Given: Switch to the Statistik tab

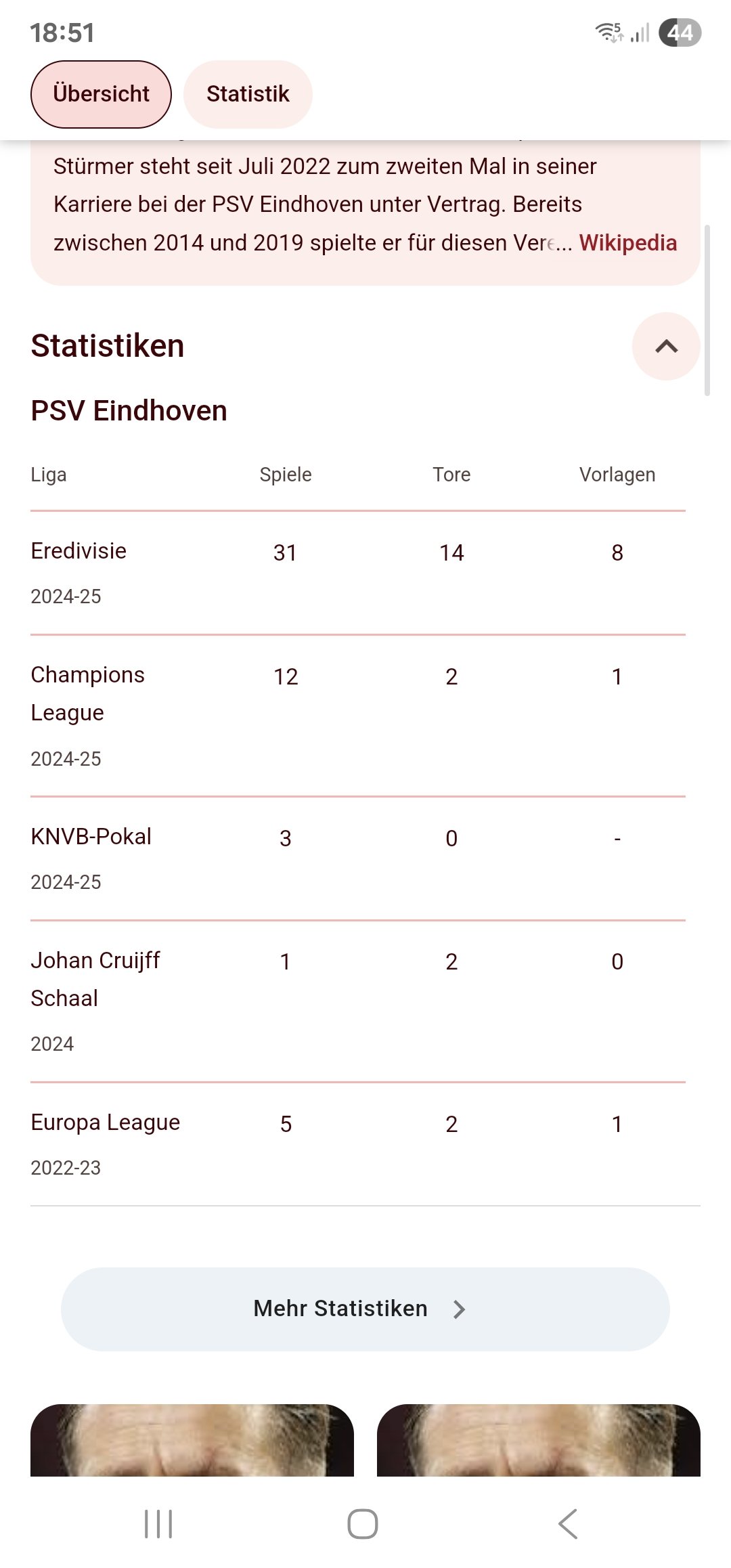Looking at the screenshot, I should 248,94.
